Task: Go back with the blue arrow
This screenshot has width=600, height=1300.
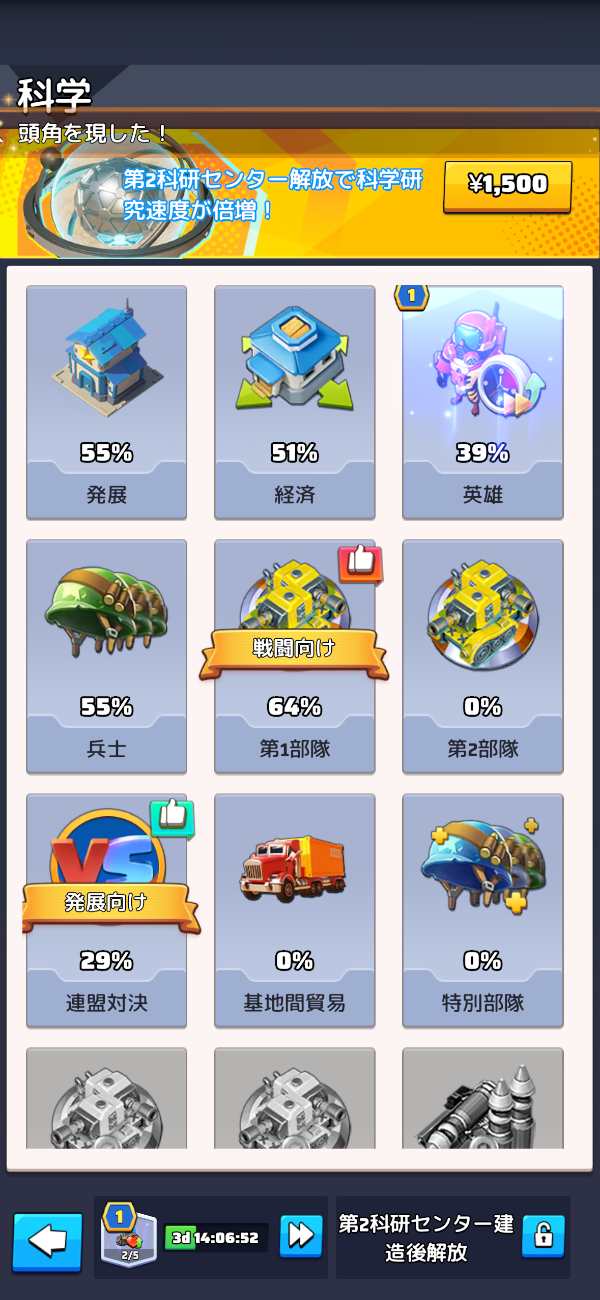Action: [x=47, y=1240]
